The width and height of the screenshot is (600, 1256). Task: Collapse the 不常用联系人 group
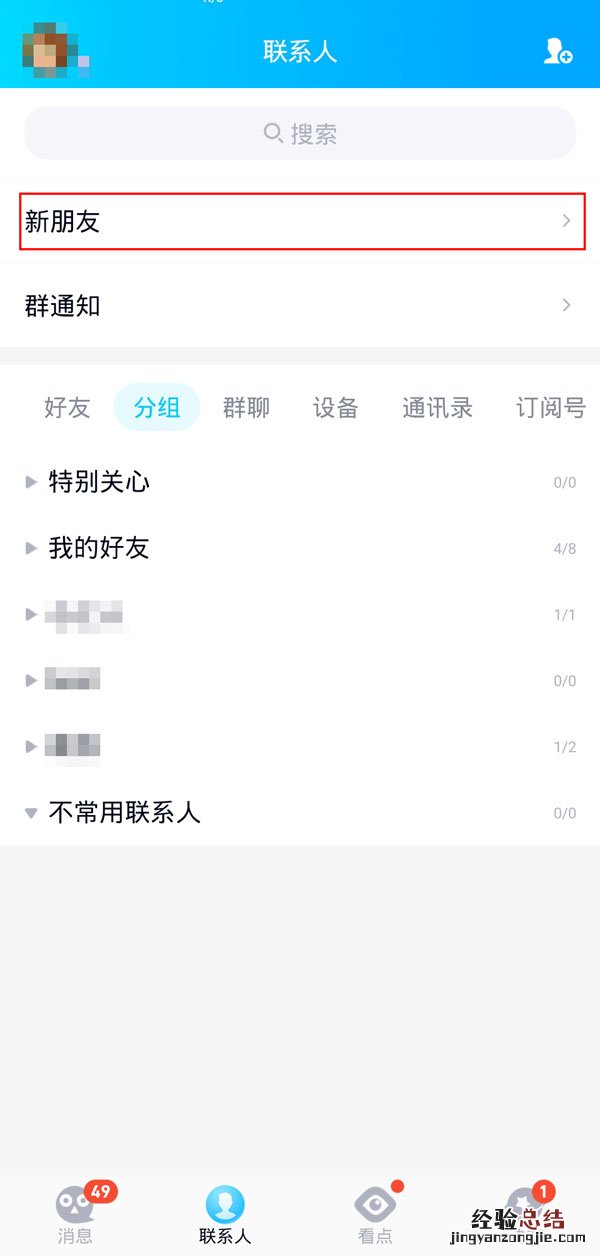click(x=124, y=812)
